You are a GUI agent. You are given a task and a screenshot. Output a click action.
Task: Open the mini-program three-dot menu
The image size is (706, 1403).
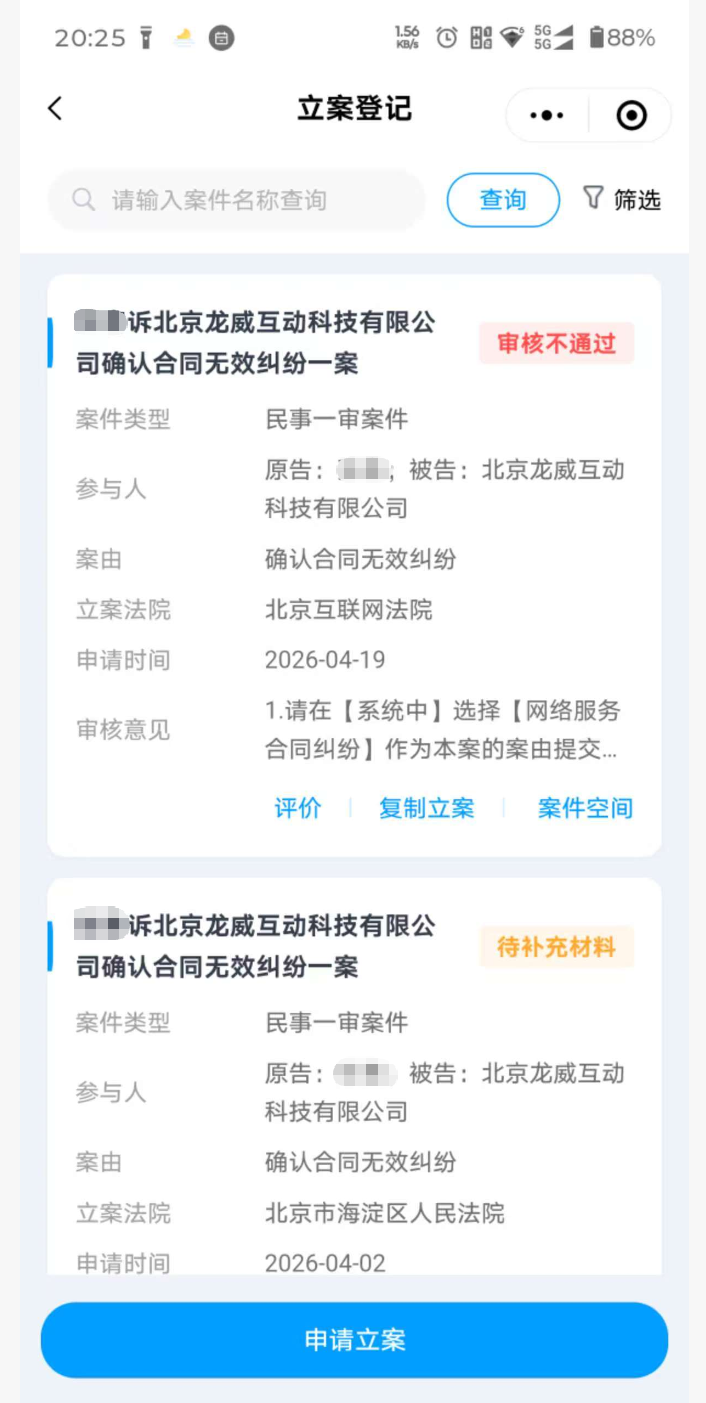(x=547, y=116)
